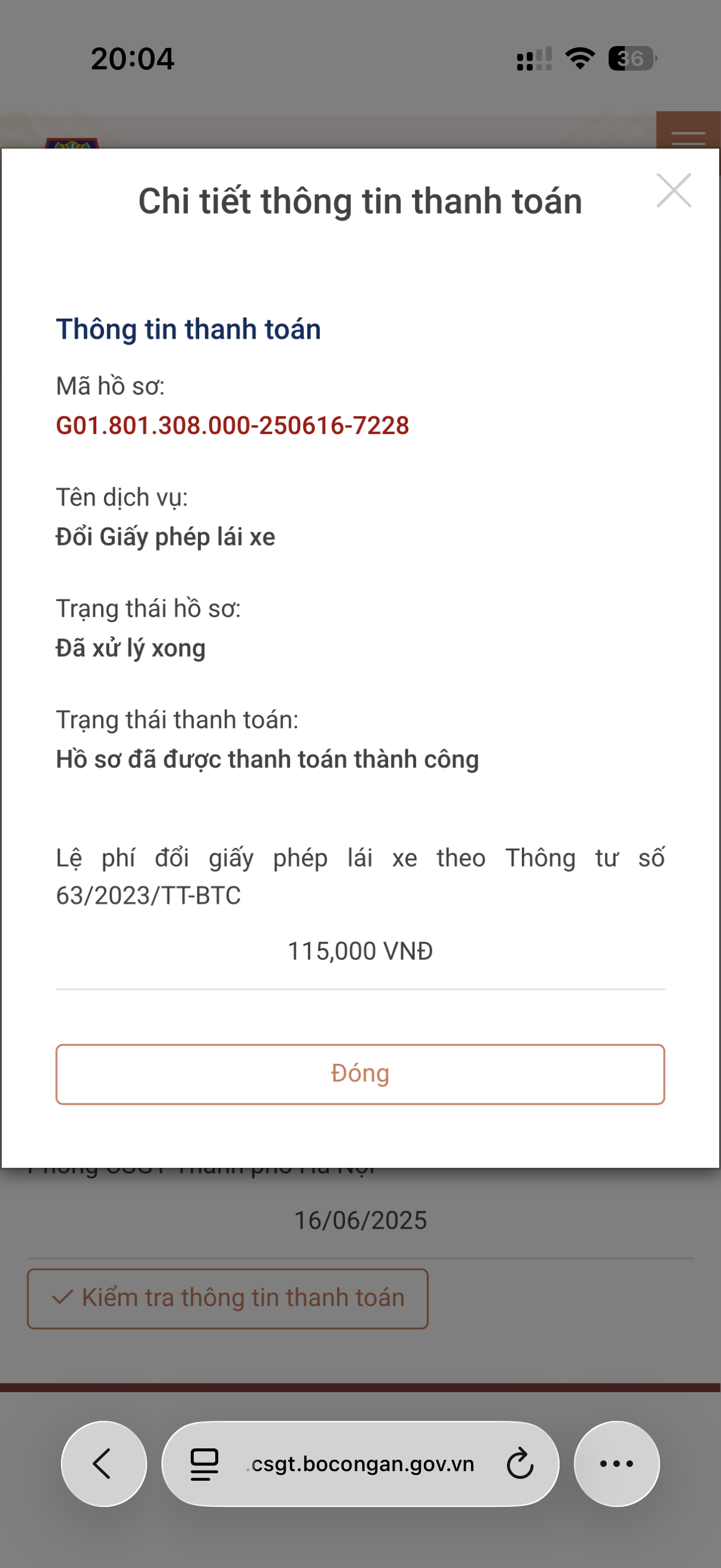Reload the current page
The width and height of the screenshot is (721, 1568).
pos(520,1464)
